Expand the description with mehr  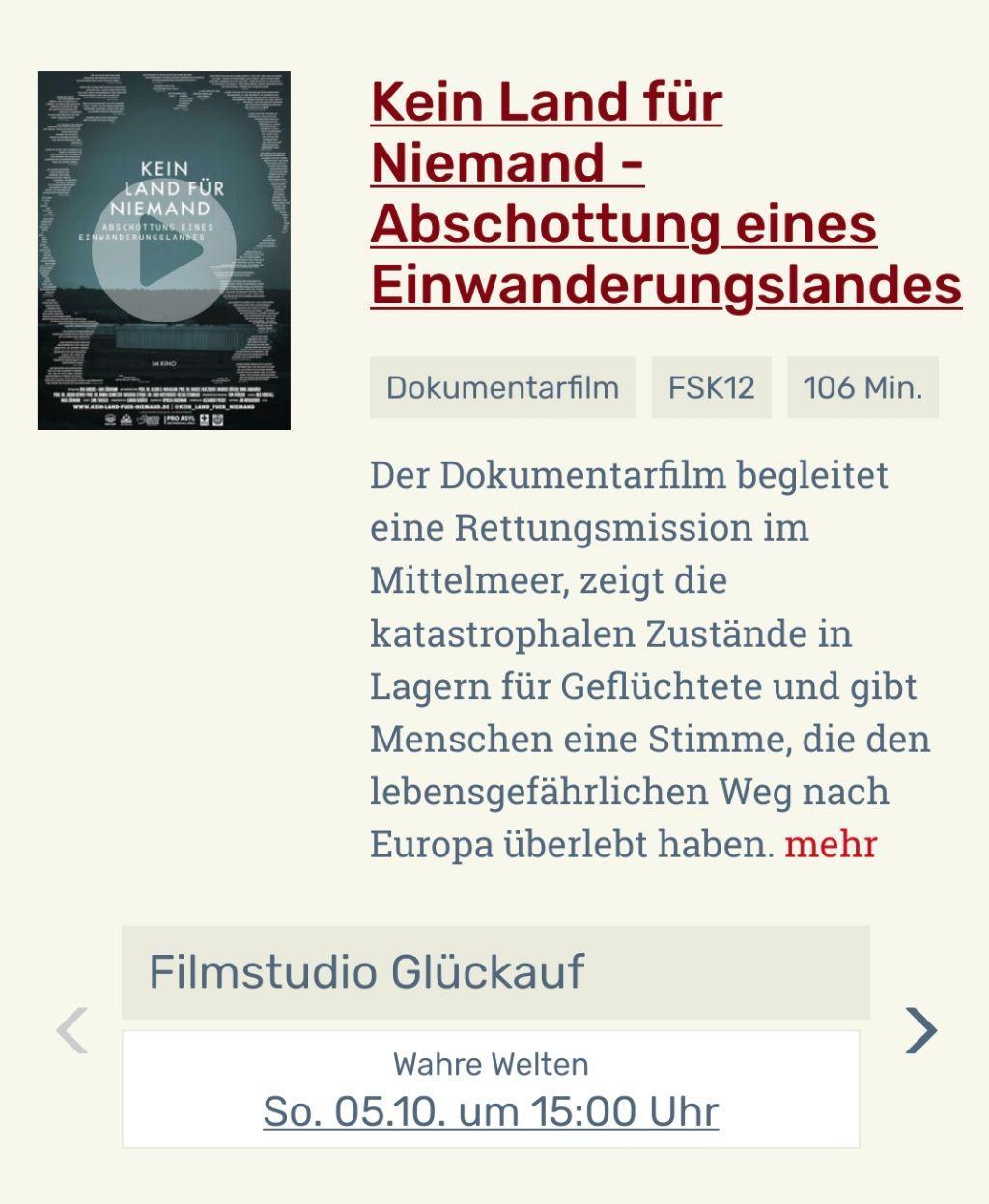[x=830, y=844]
